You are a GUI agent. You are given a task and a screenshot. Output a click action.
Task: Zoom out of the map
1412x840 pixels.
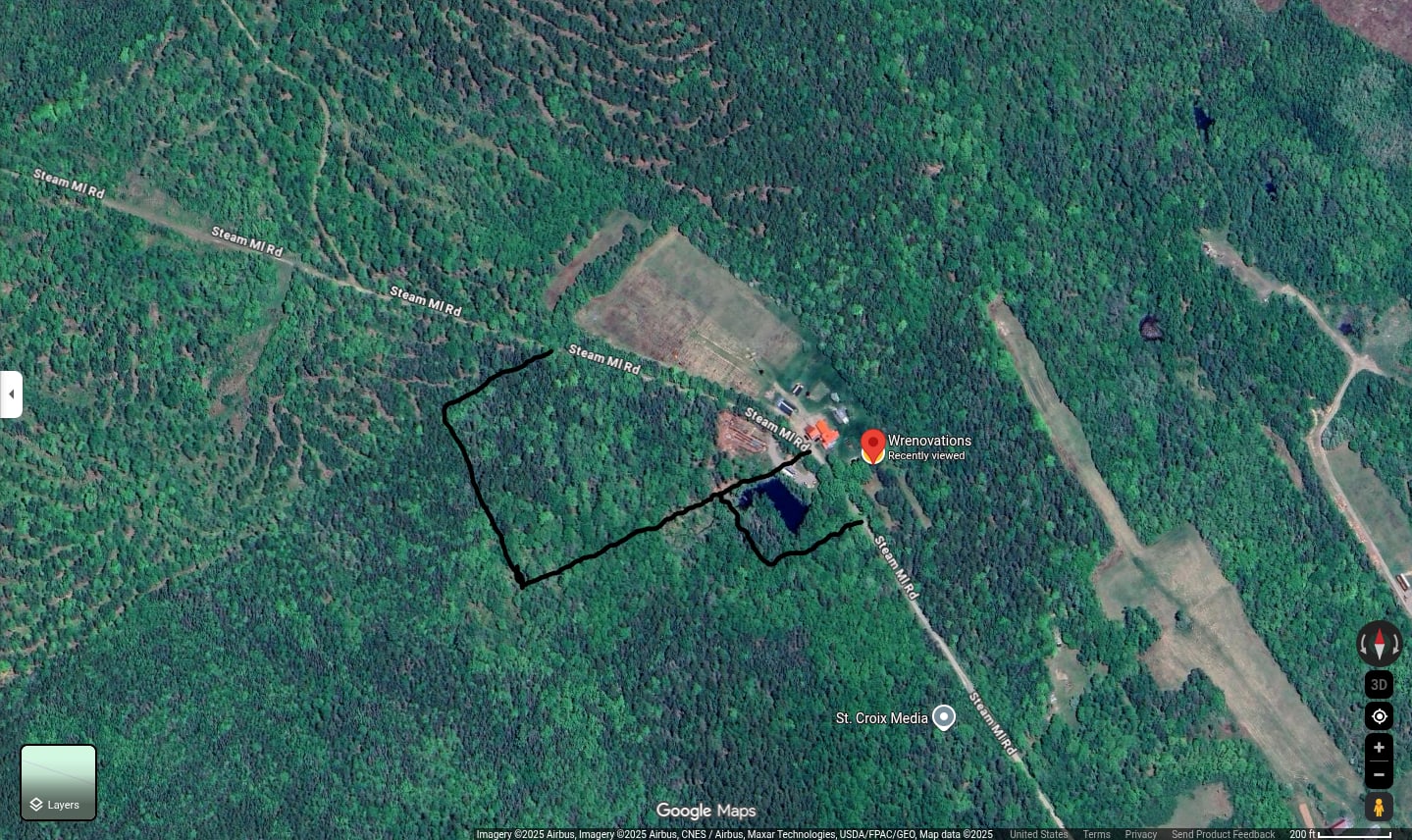1379,774
